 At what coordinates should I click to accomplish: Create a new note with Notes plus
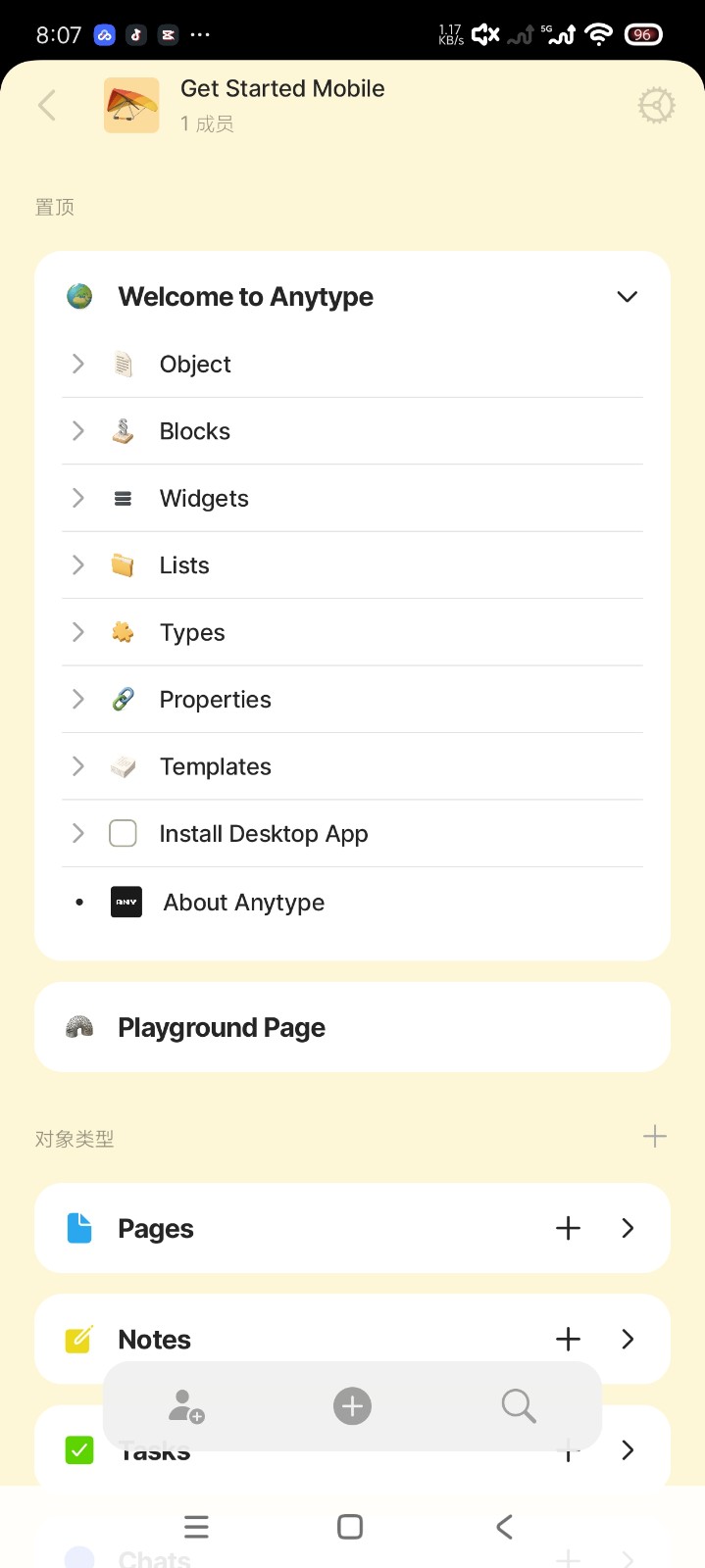coord(568,1339)
